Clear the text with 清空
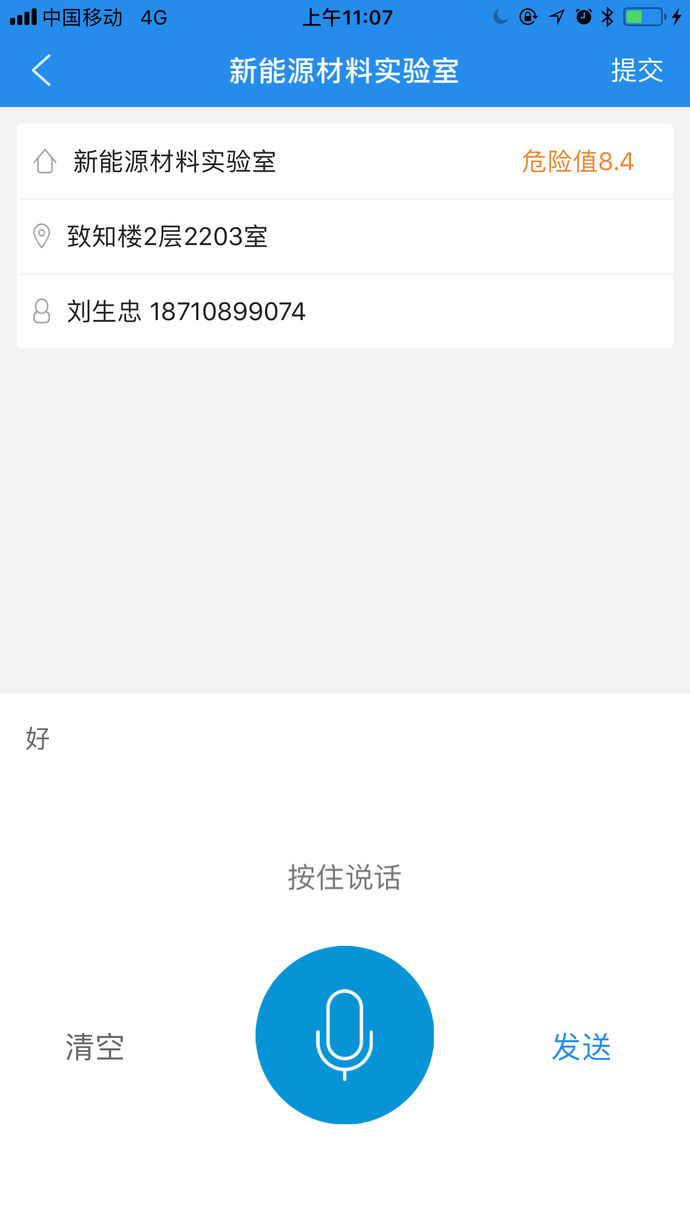Image resolution: width=690 pixels, height=1227 pixels. click(x=95, y=1047)
